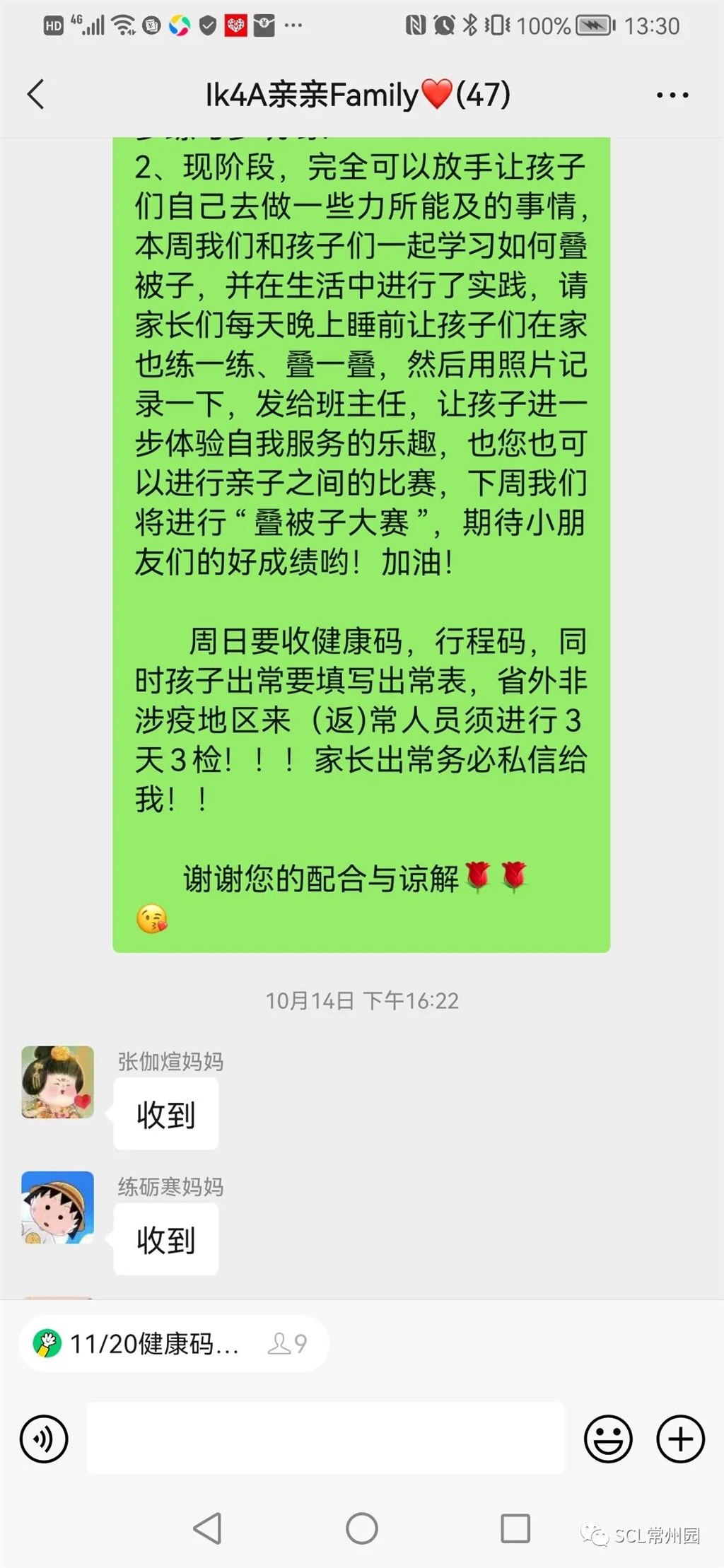Tap the system home button

(361, 1528)
